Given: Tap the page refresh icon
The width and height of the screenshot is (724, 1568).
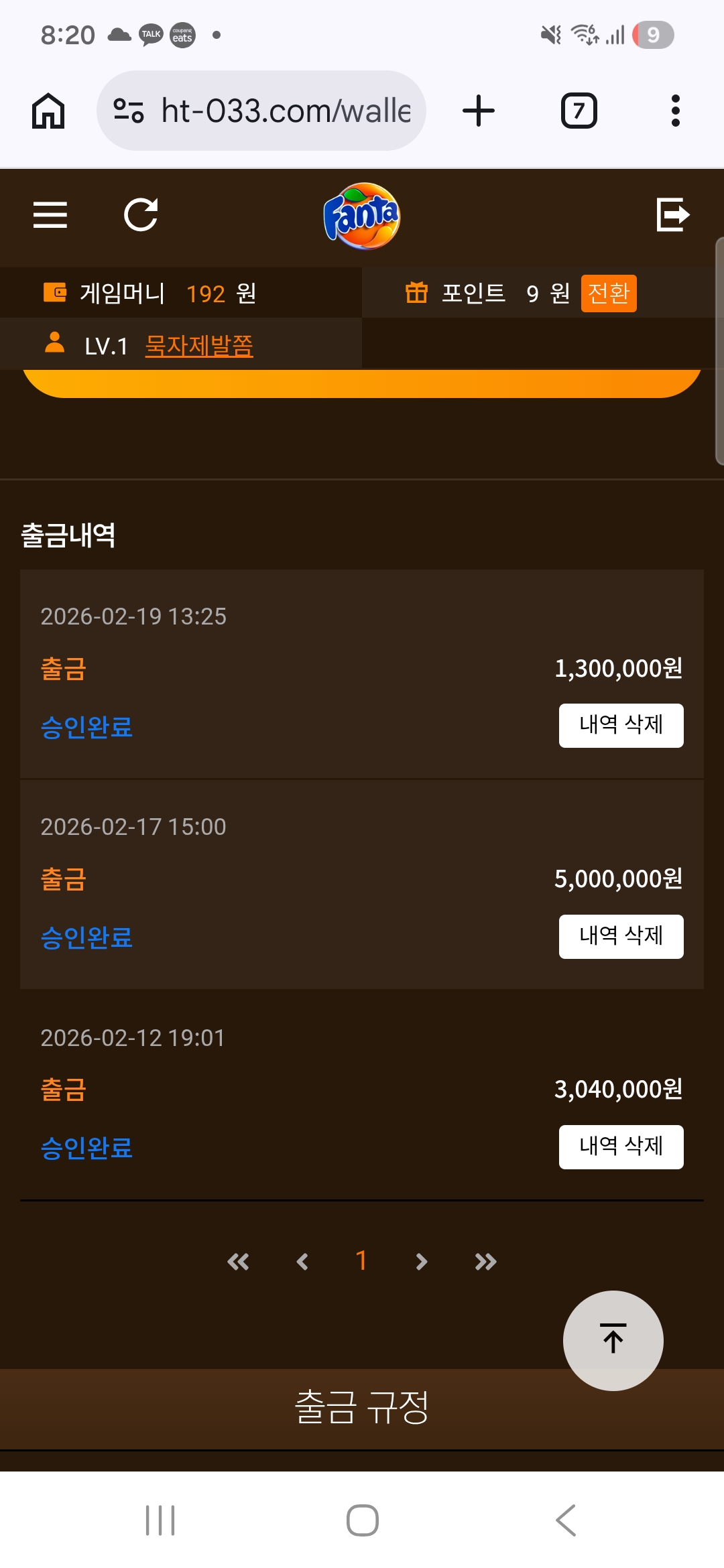Looking at the screenshot, I should [141, 215].
